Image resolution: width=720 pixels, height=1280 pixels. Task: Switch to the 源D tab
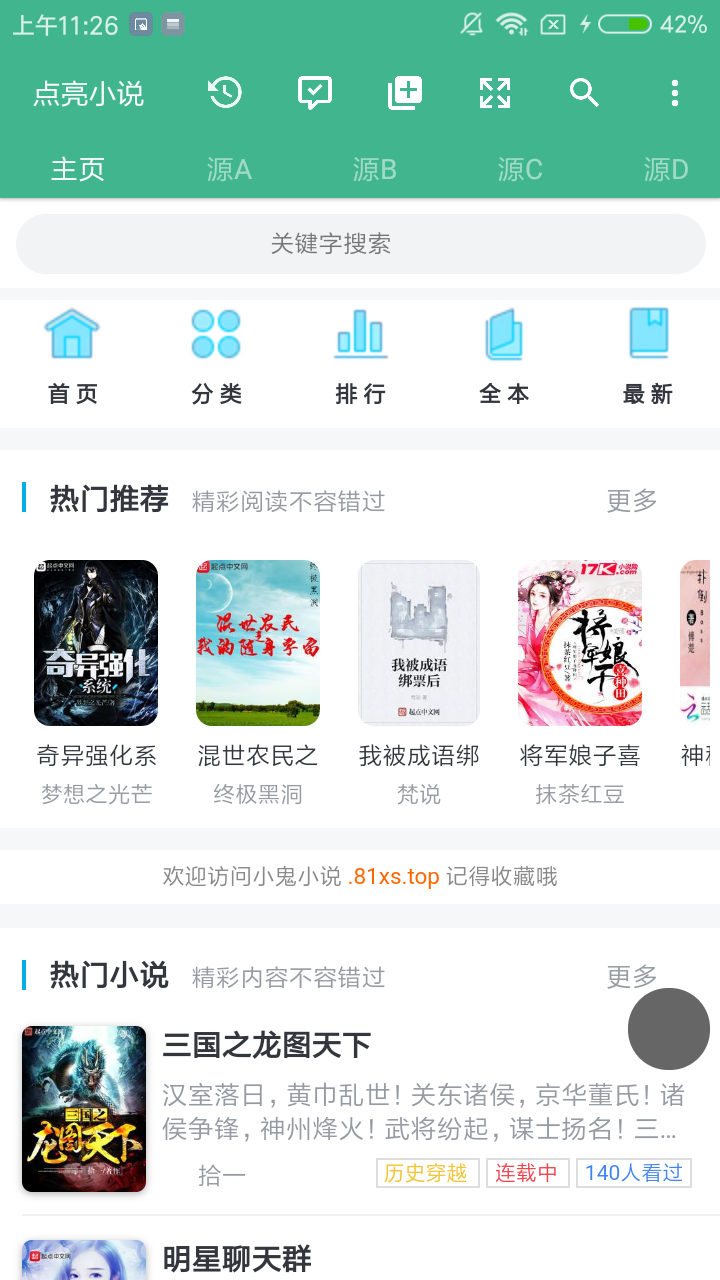(x=666, y=169)
